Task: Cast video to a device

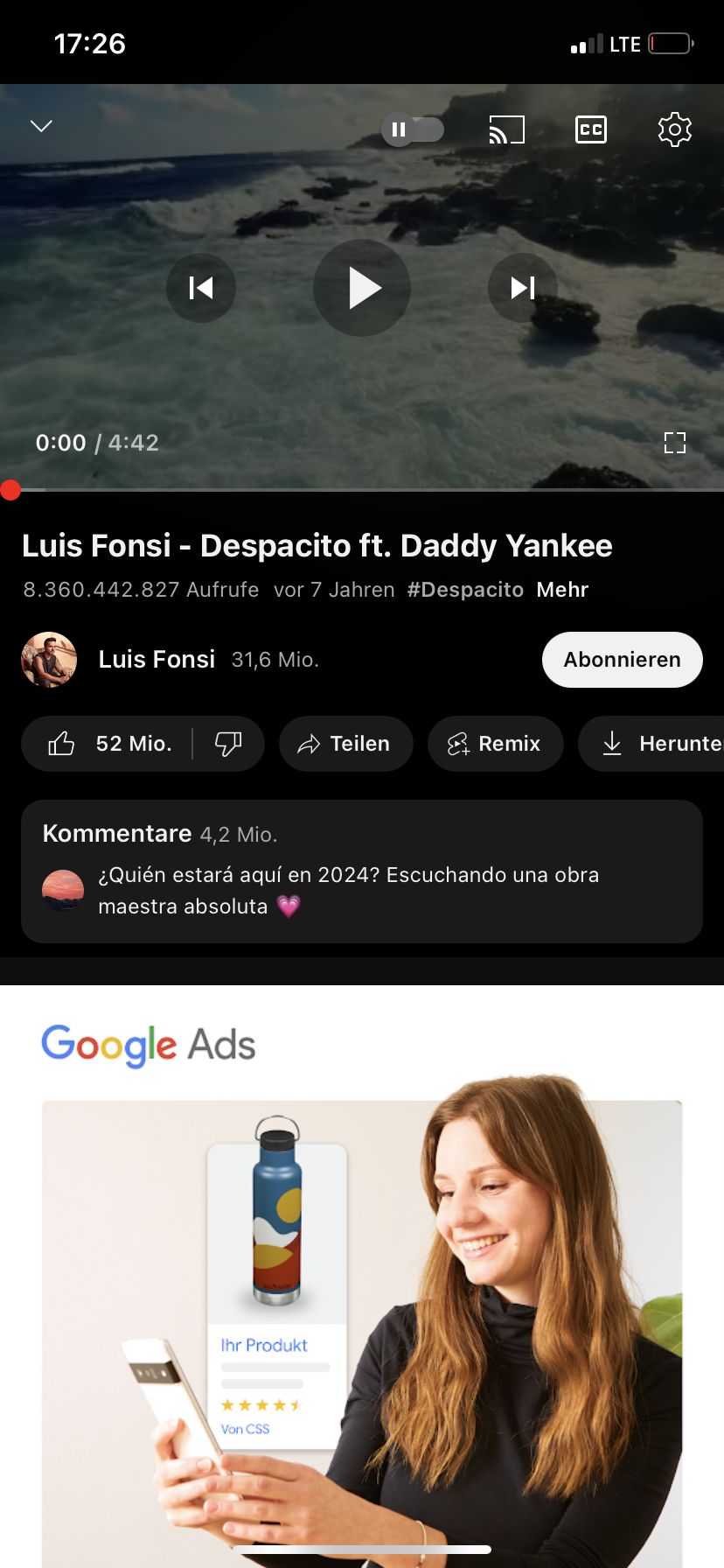Action: [x=506, y=129]
